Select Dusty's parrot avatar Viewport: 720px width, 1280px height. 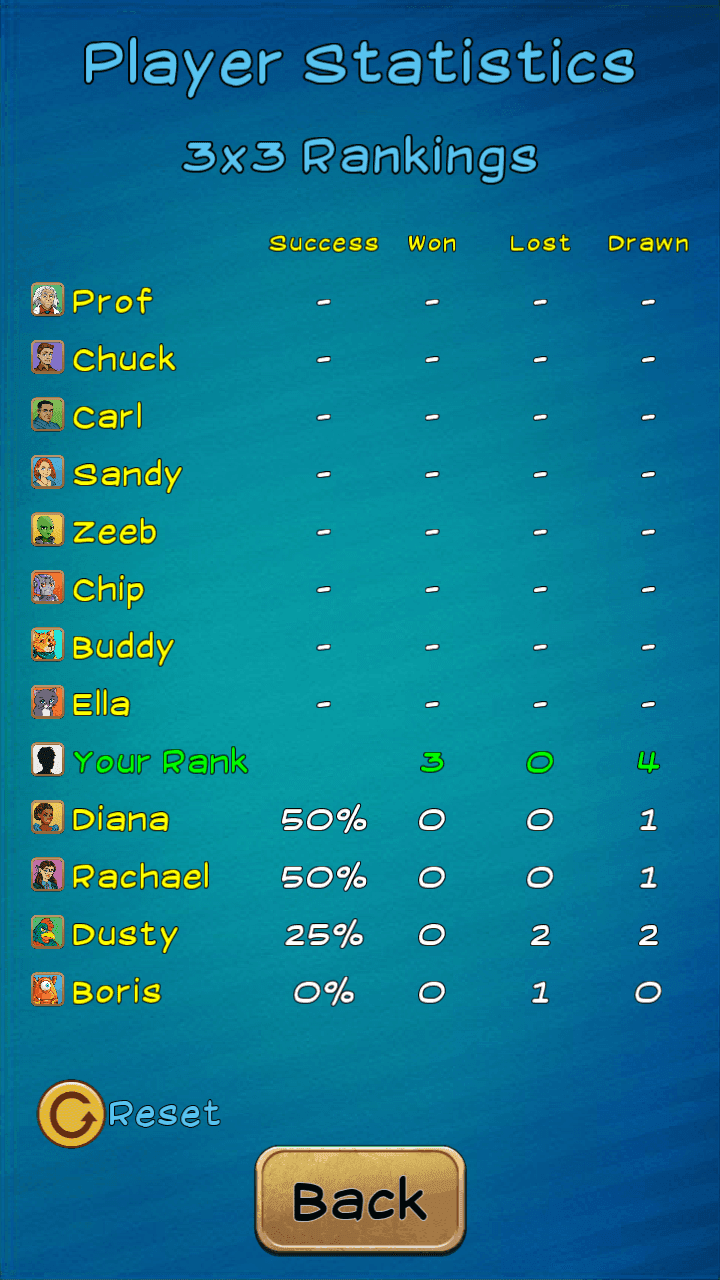[47, 933]
